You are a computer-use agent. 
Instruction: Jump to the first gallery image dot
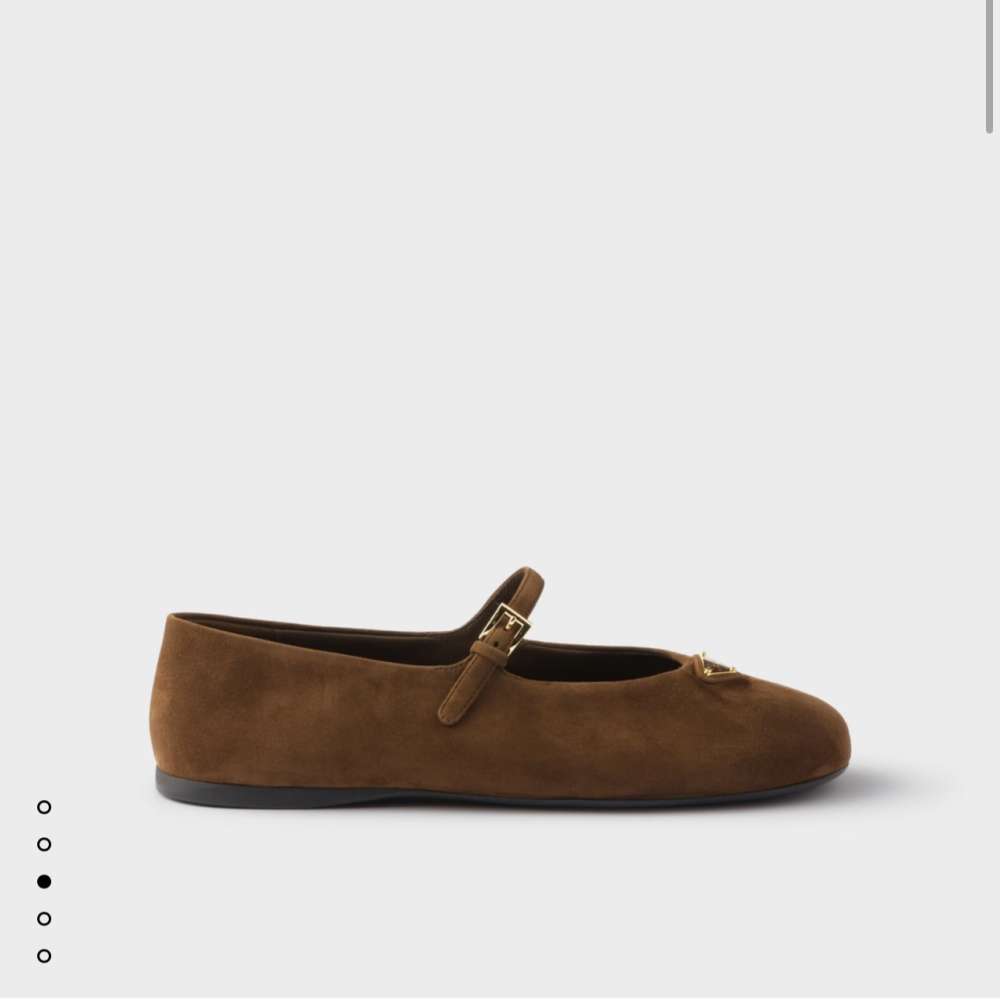pos(44,807)
